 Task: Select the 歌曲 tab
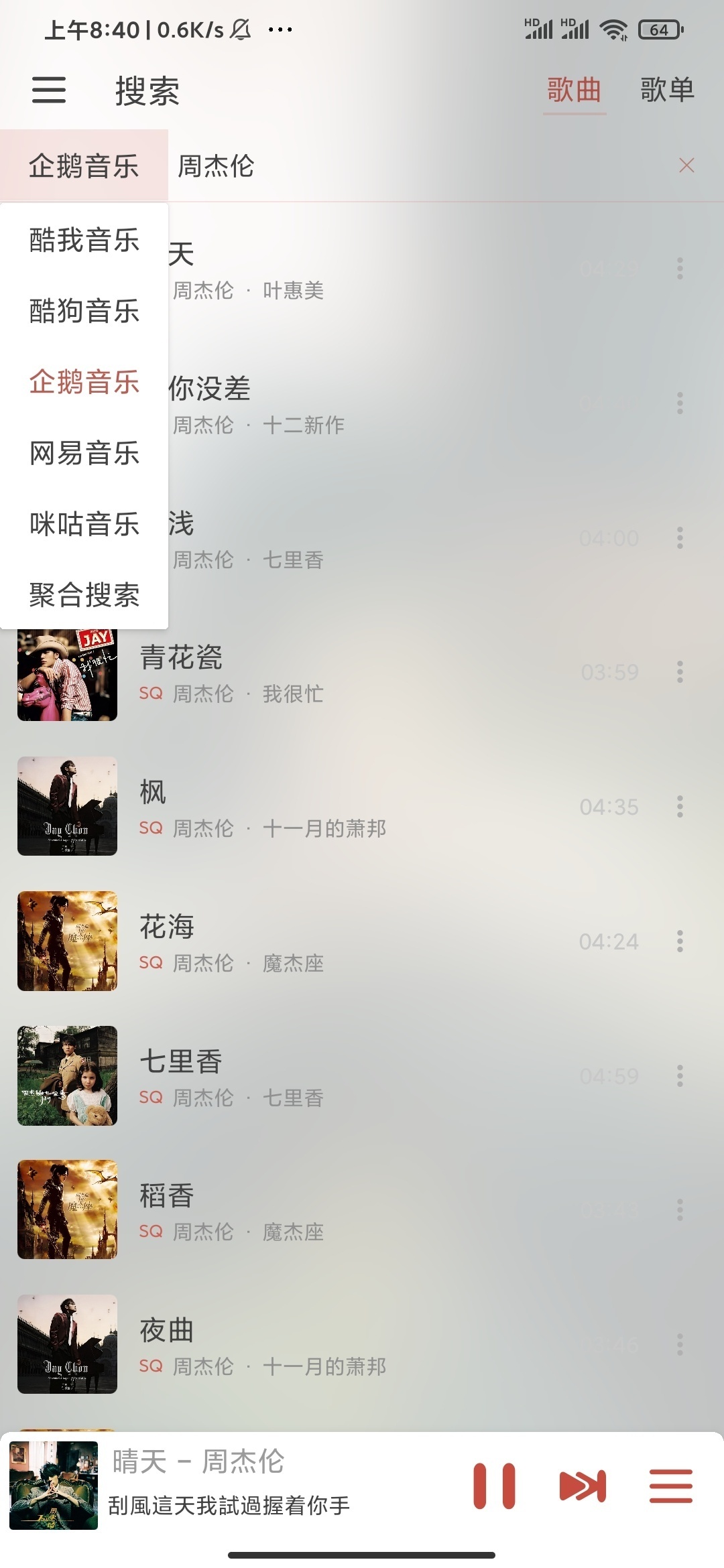[x=574, y=90]
